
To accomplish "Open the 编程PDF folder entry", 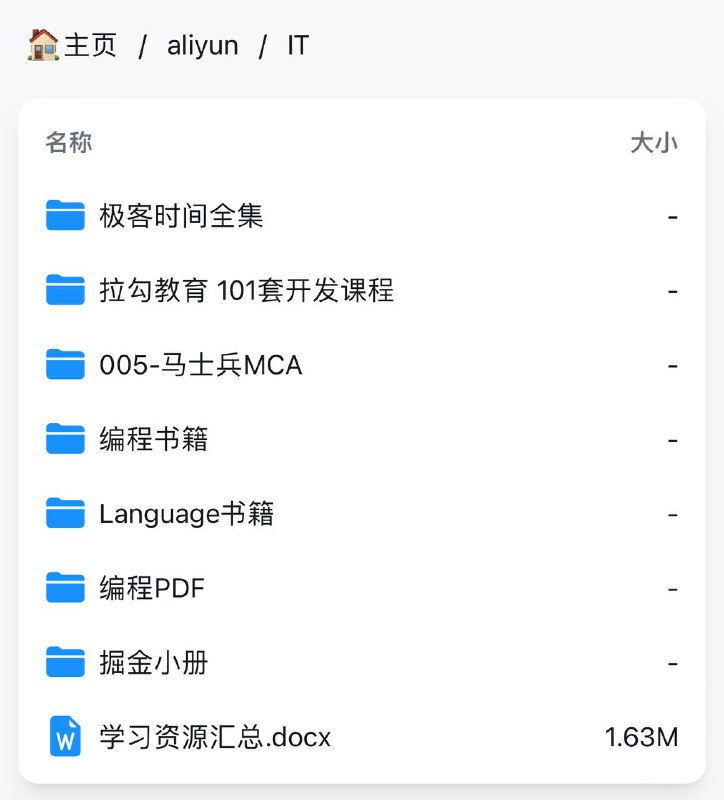I will [x=150, y=588].
